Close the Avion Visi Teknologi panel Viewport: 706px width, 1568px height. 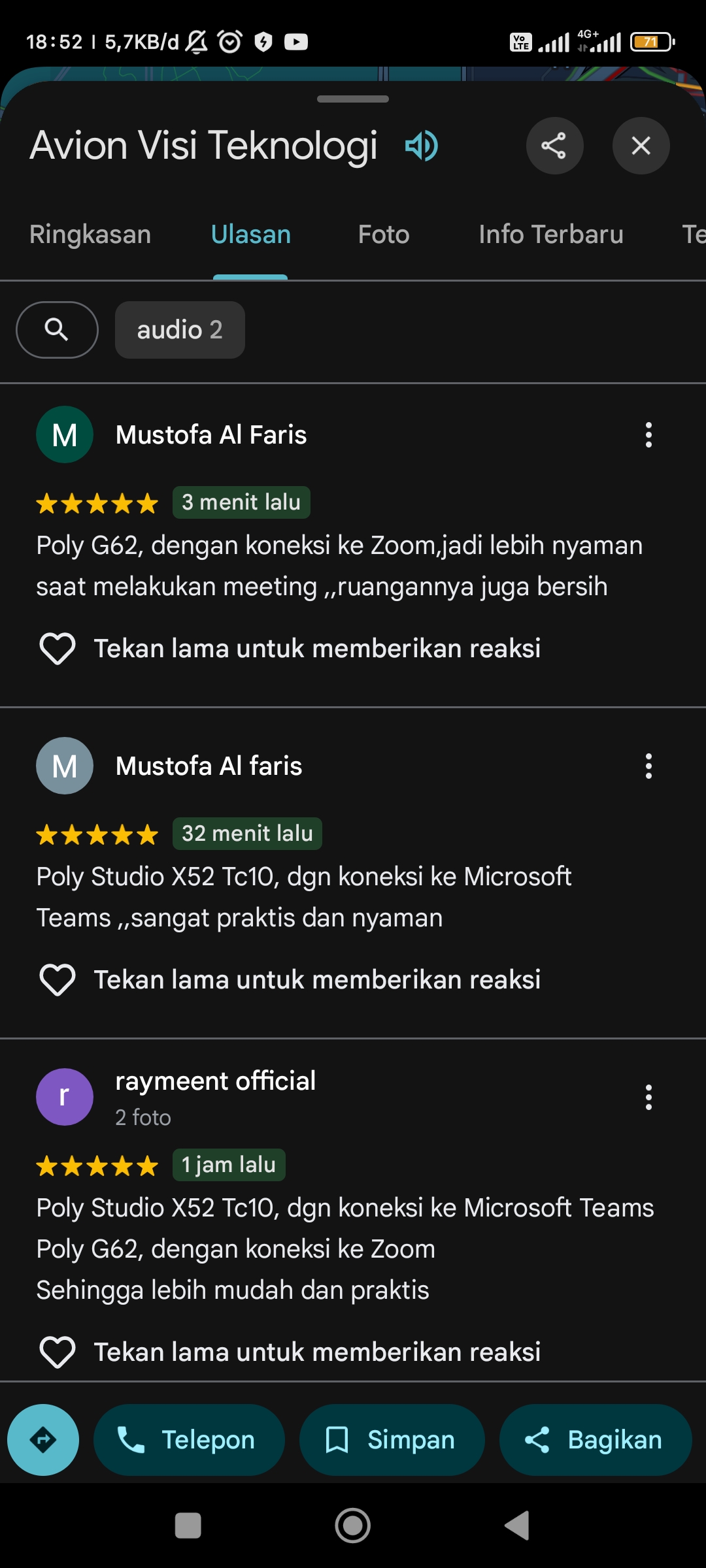click(641, 146)
